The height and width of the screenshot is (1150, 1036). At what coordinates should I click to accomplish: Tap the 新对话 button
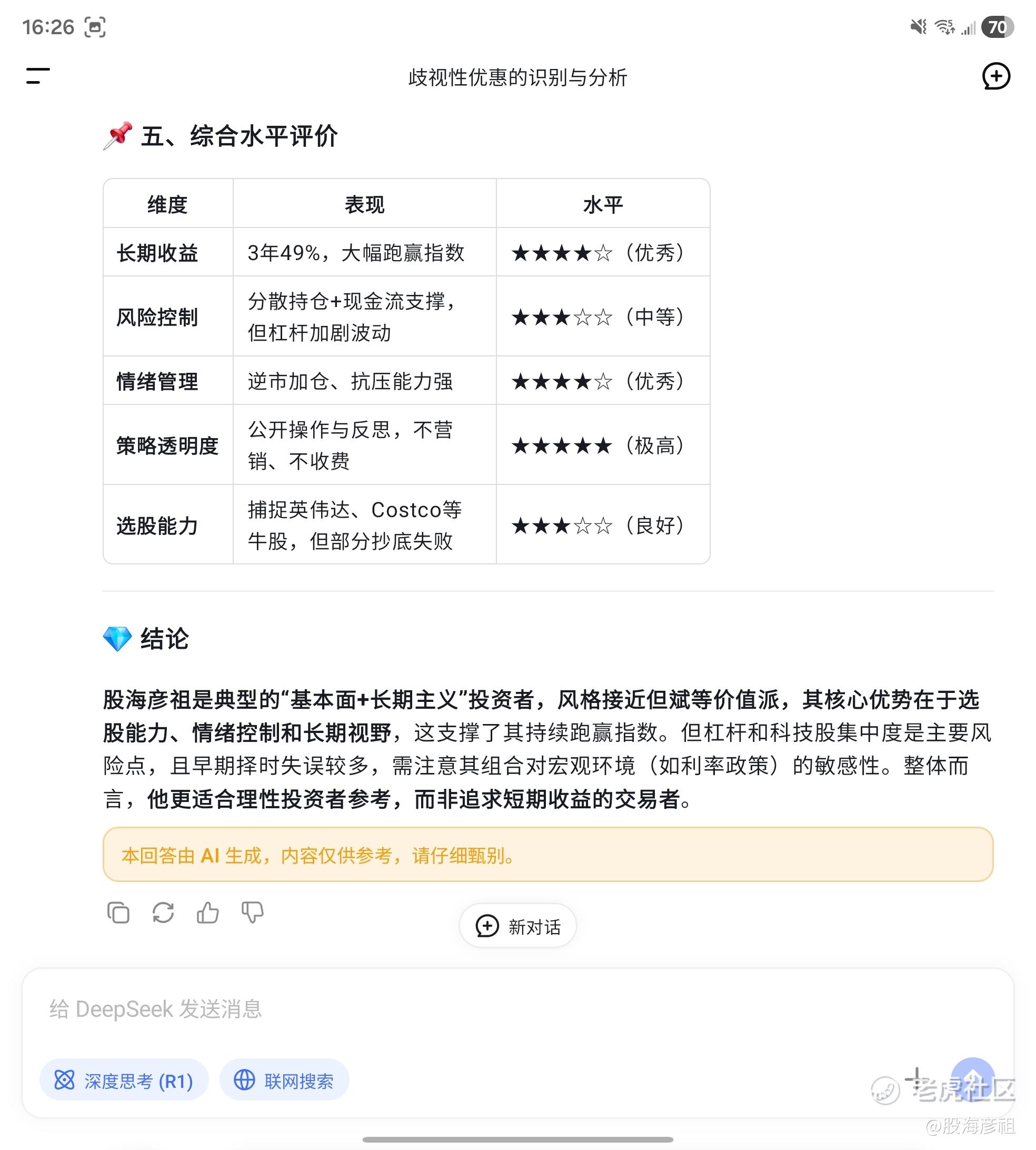click(x=517, y=926)
